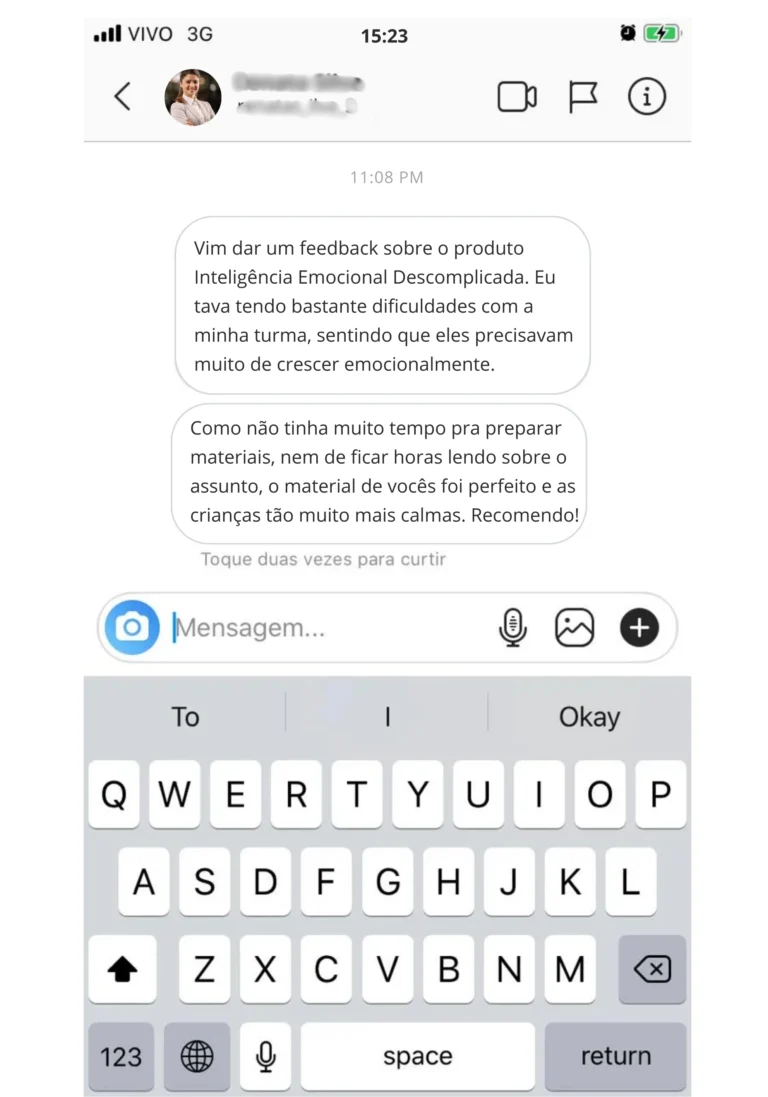Tap the plus icon for more options
768x1097 pixels.
(x=639, y=627)
